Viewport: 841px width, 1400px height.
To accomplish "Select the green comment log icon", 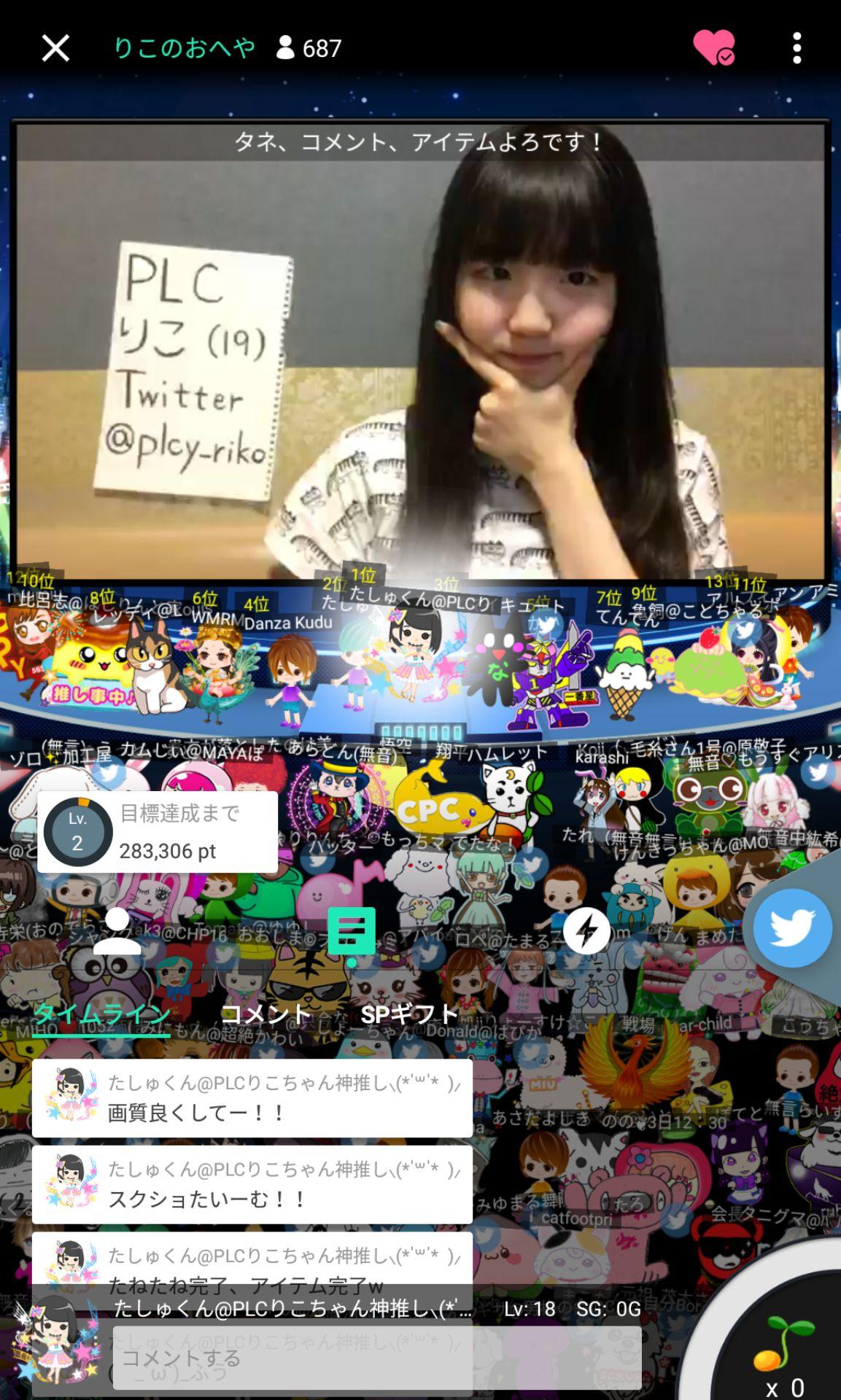I will click(x=352, y=932).
